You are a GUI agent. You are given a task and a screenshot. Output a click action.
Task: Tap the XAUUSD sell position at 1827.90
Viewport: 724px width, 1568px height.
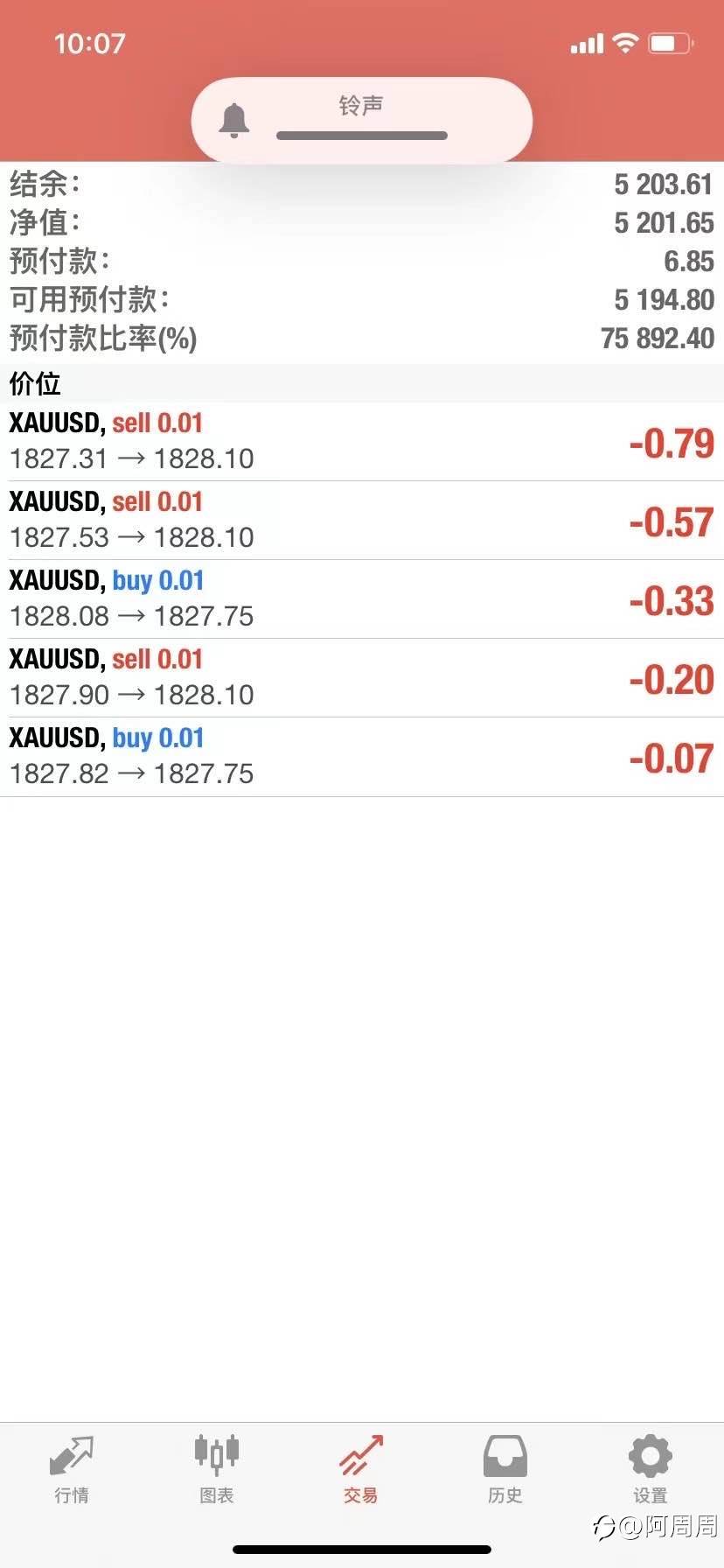click(362, 678)
